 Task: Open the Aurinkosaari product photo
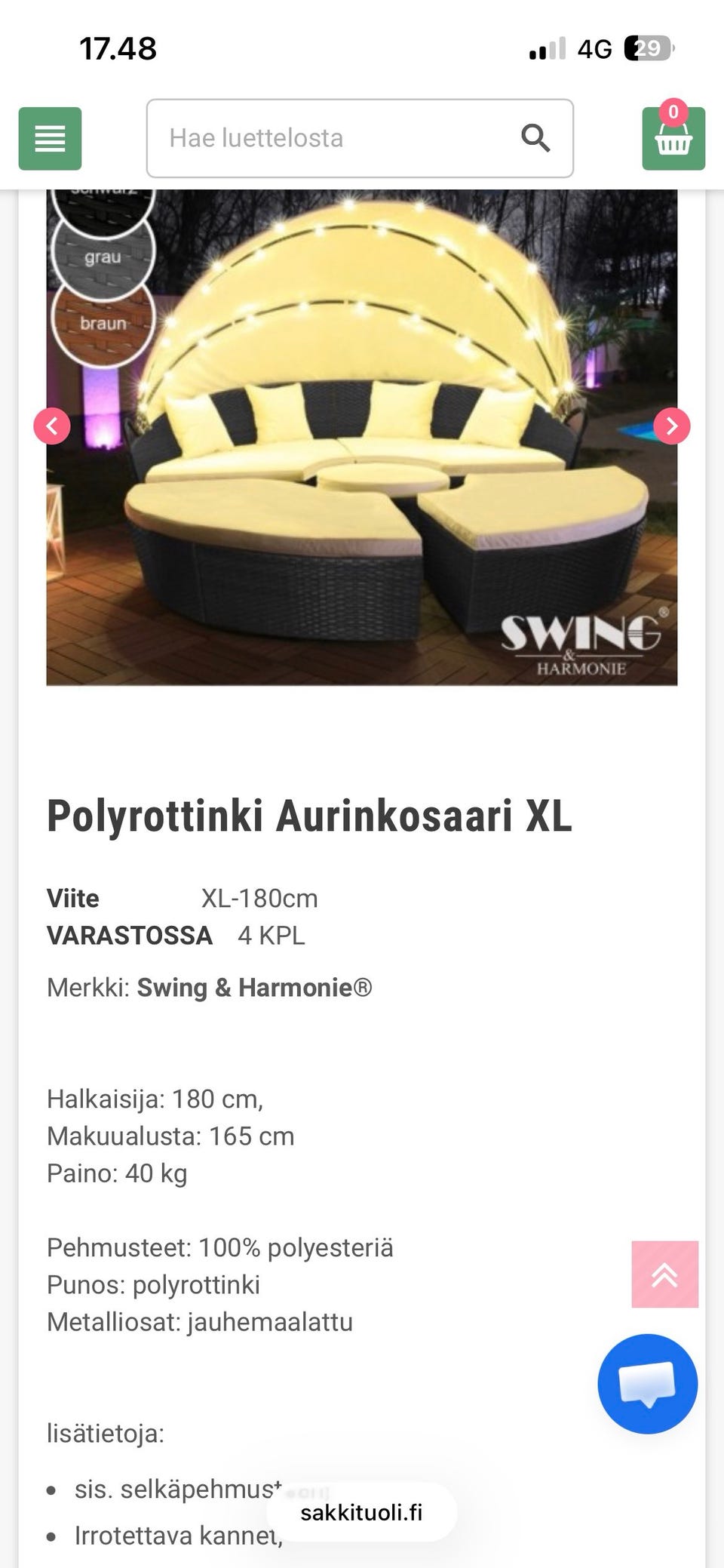(x=362, y=438)
